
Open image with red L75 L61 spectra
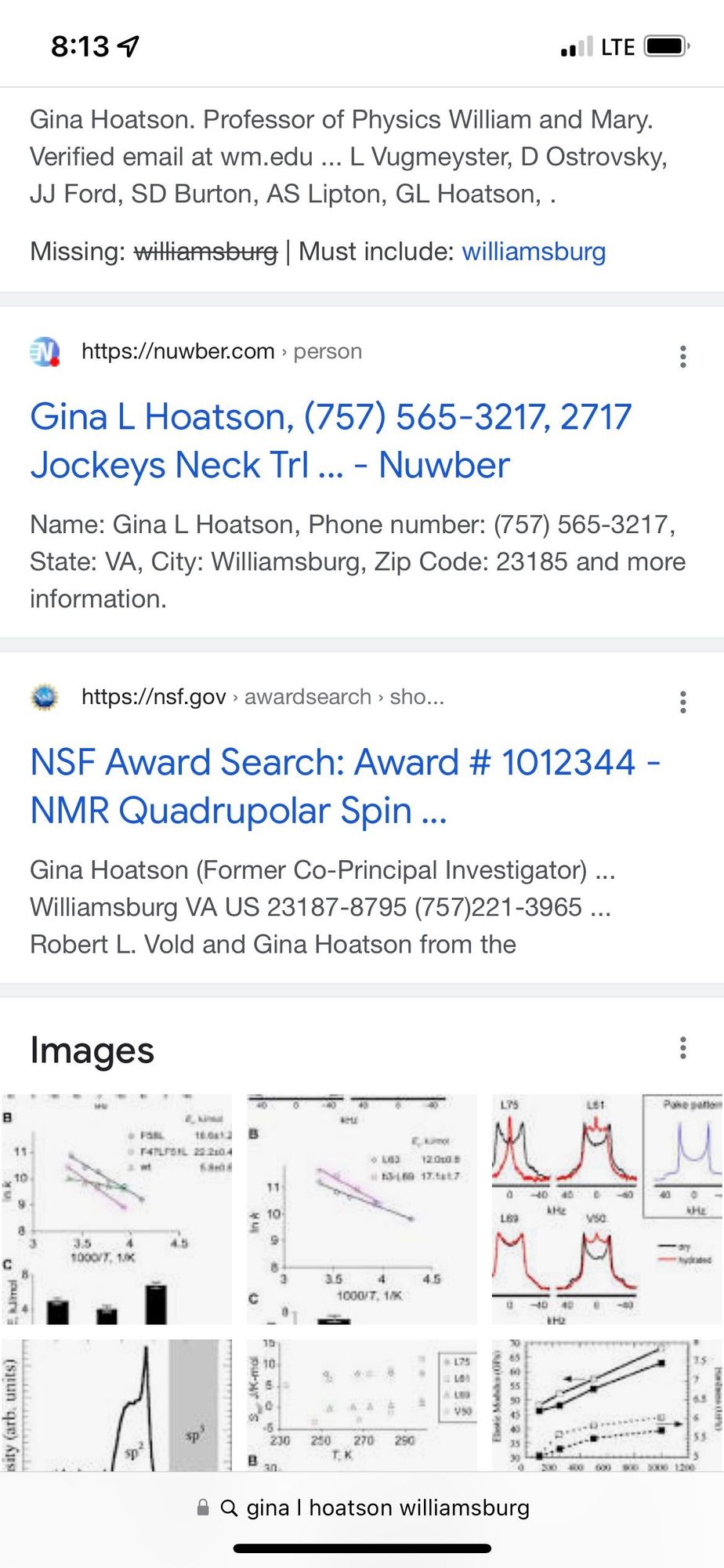(x=606, y=1209)
